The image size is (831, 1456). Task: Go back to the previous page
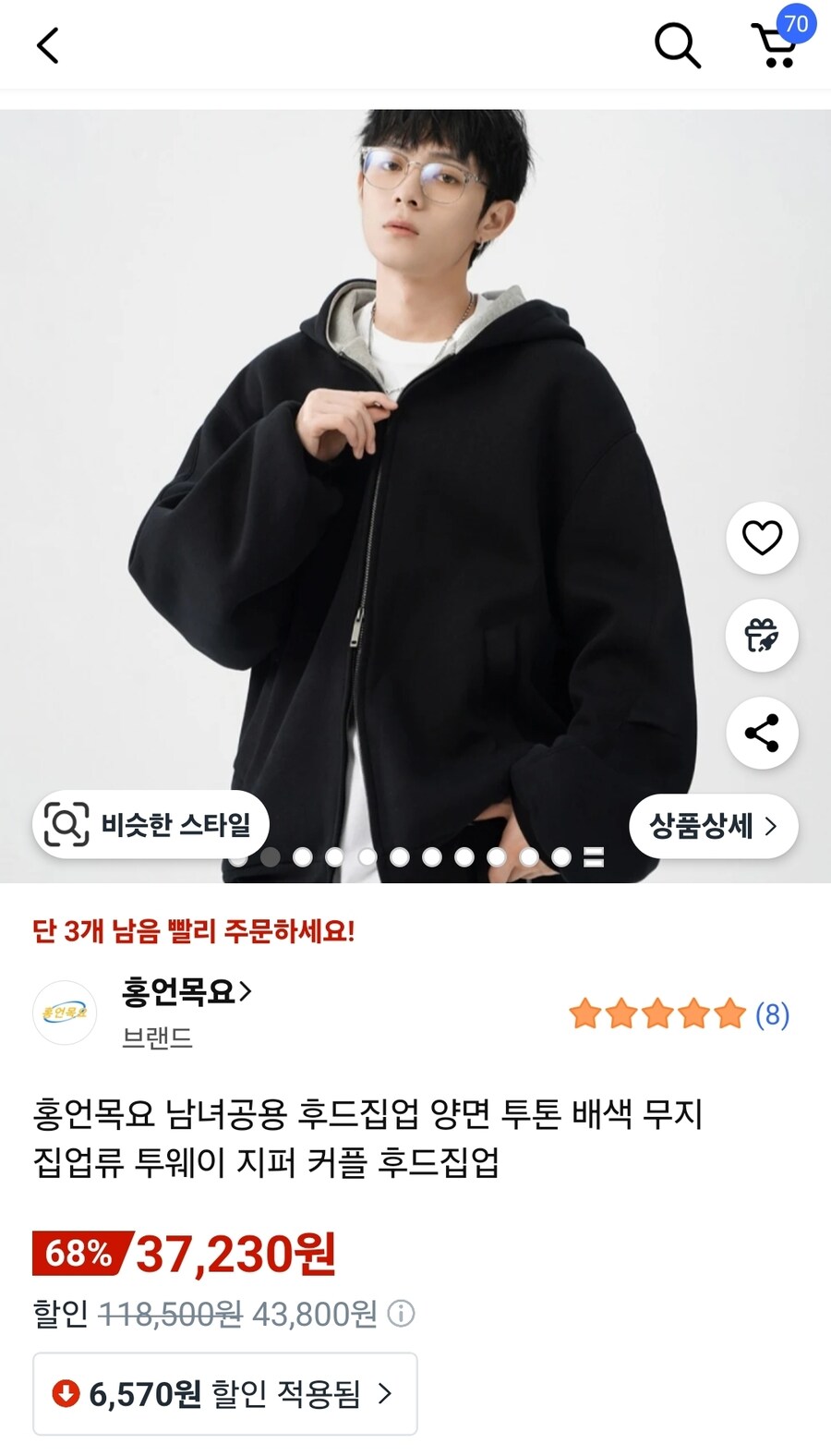click(48, 45)
